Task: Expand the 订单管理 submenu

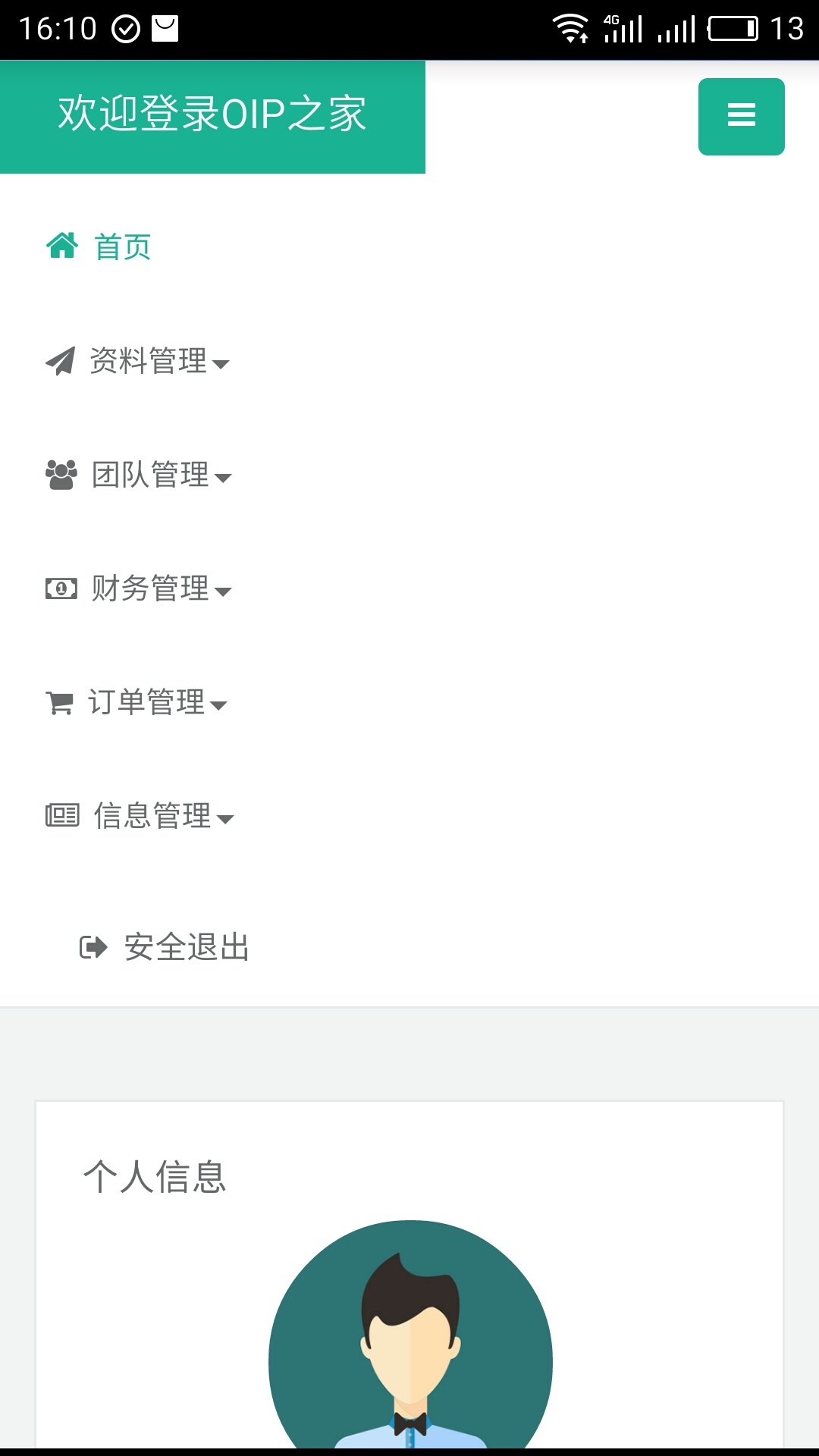Action: [x=220, y=707]
